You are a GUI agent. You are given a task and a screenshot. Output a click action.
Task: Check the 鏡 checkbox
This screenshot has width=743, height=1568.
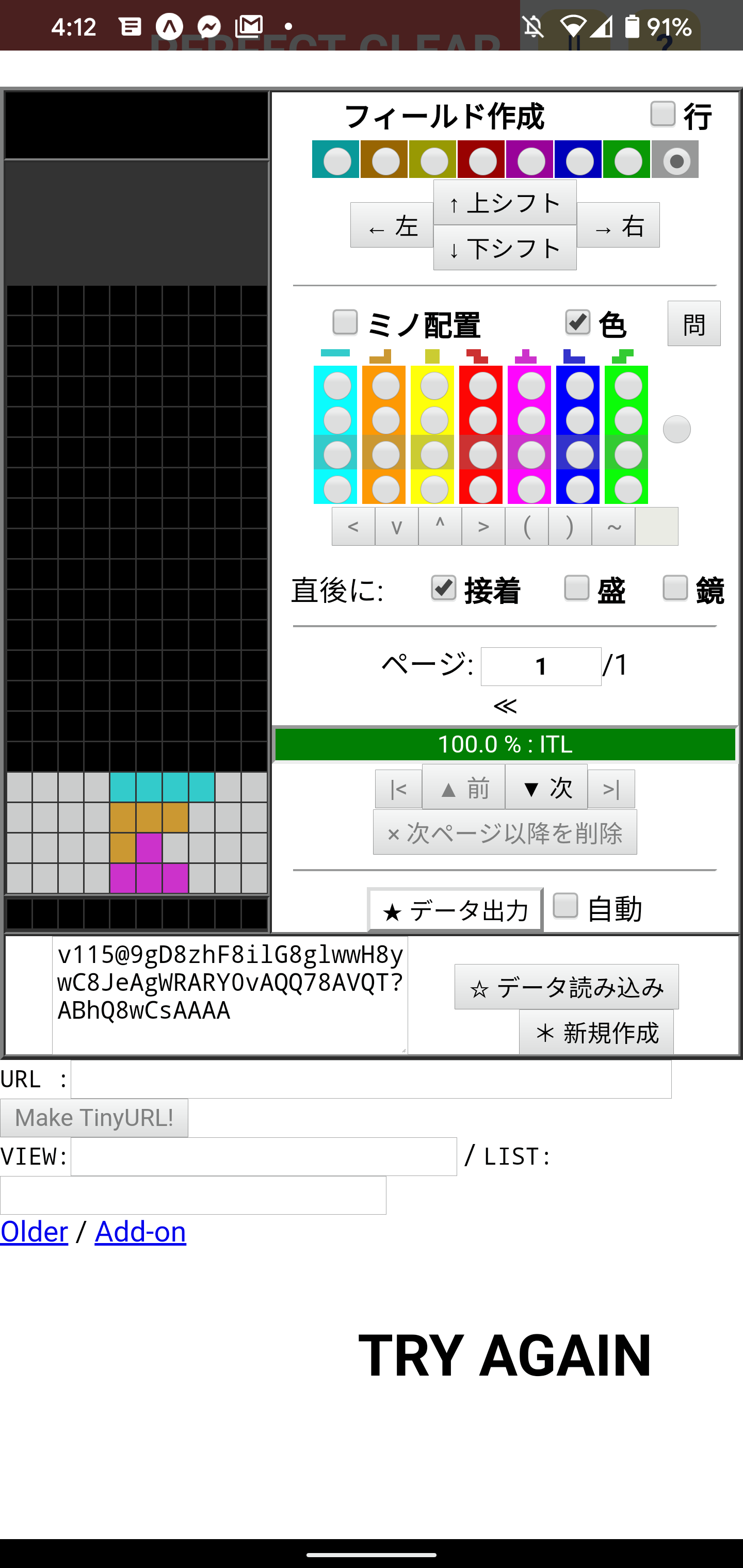point(675,588)
